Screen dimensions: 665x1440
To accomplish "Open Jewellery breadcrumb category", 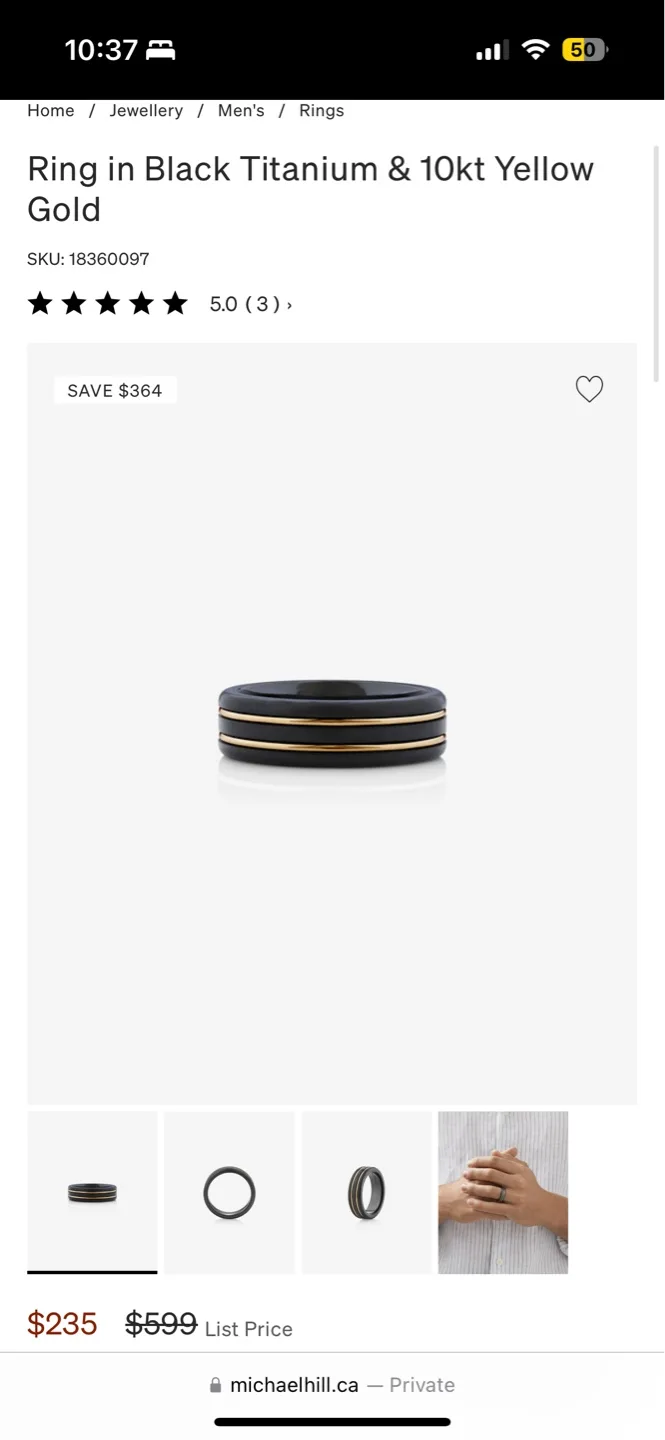I will click(146, 111).
